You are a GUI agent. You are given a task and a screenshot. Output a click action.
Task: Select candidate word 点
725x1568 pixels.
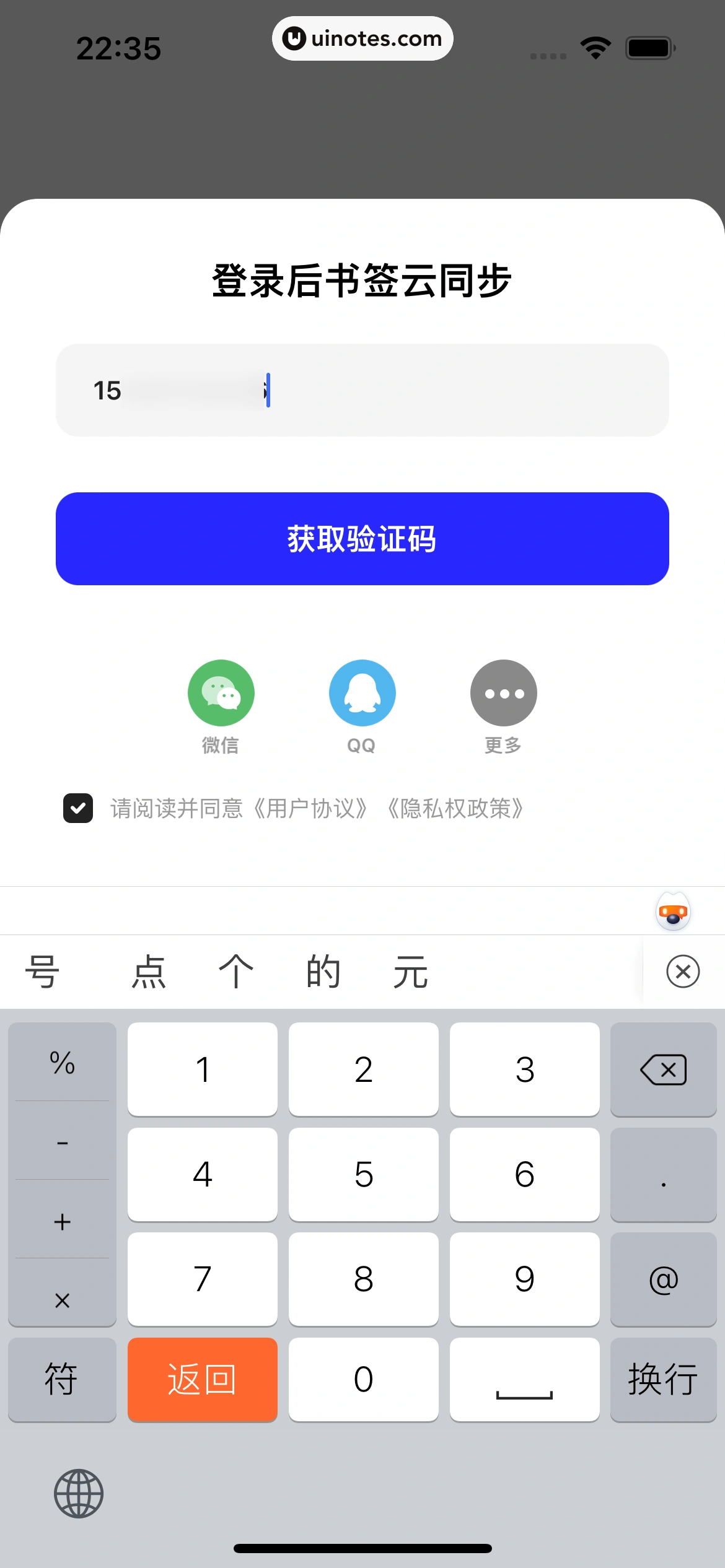[147, 971]
